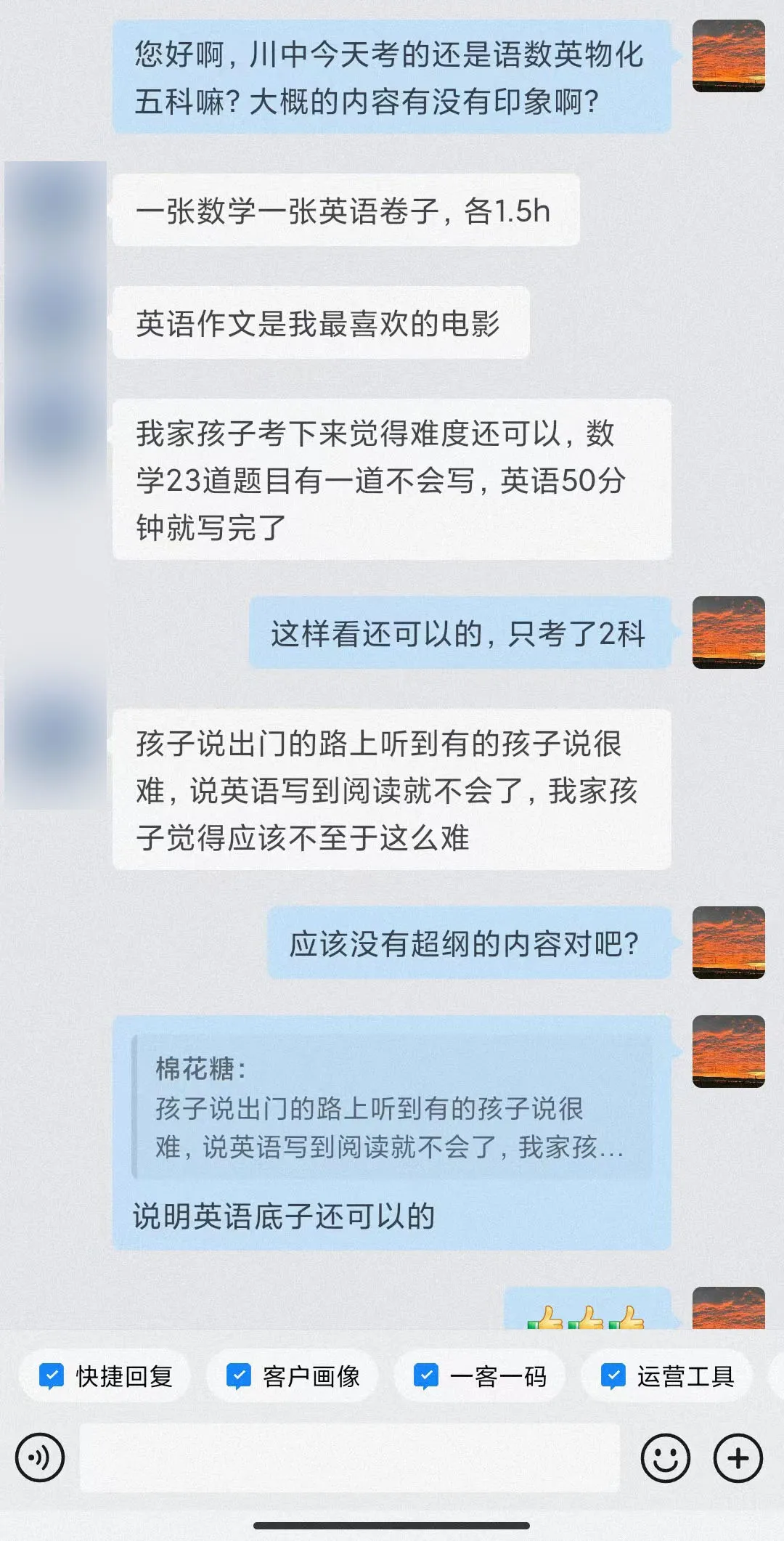Open 客户画像 customer profile
This screenshot has width=784, height=1541.
pos(293,1376)
